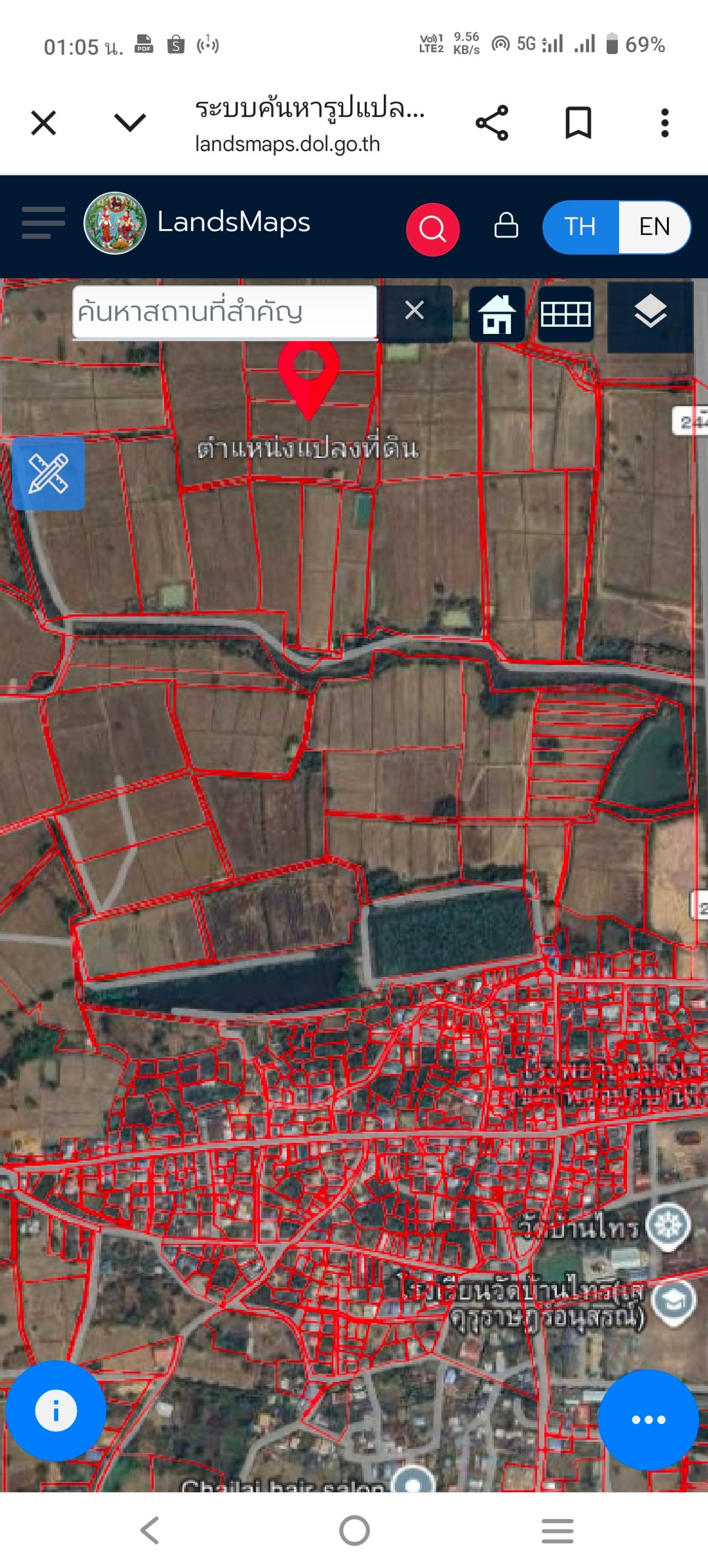Share the LandsMaps page
The width and height of the screenshot is (708, 1568).
(491, 123)
